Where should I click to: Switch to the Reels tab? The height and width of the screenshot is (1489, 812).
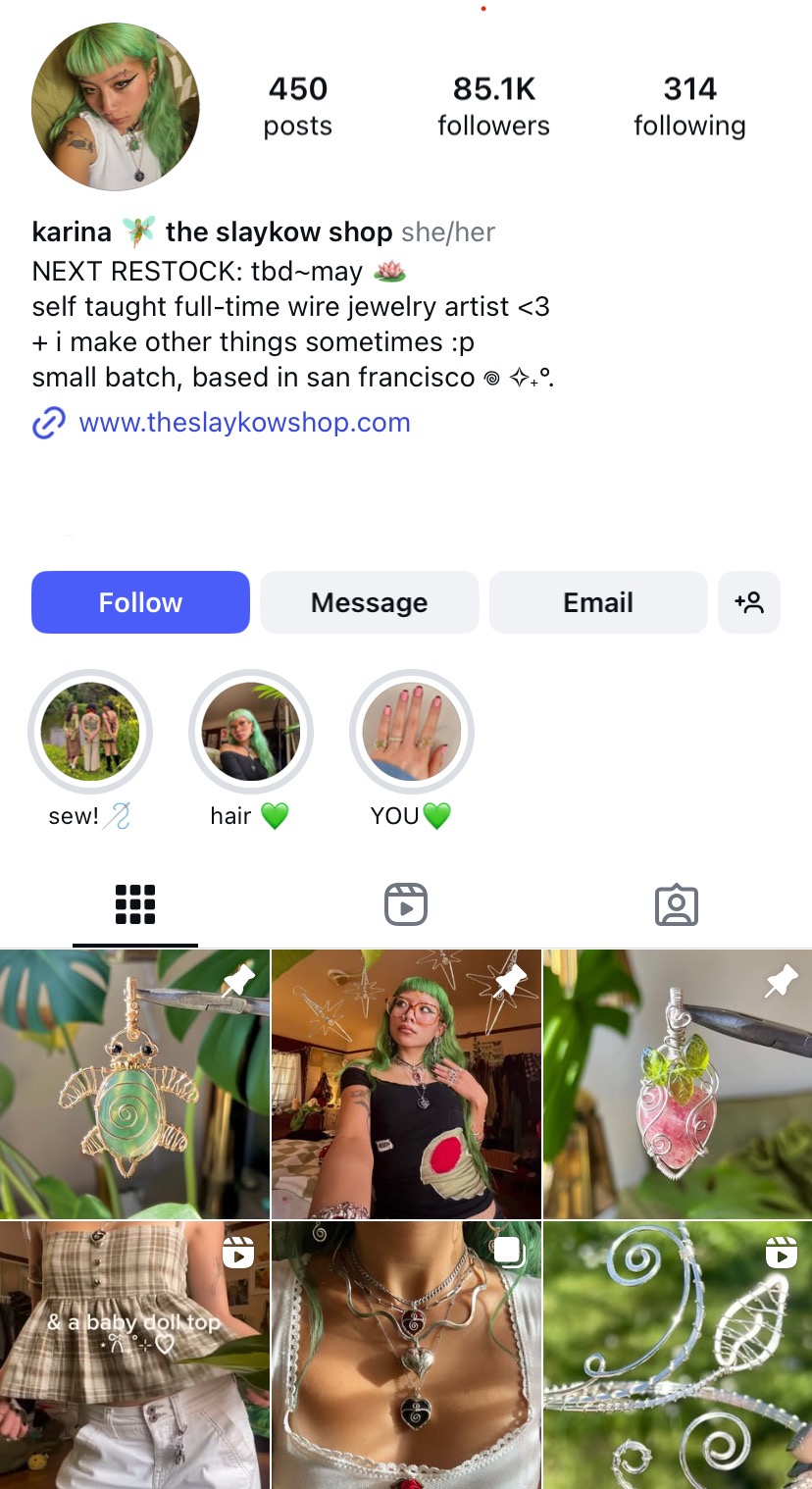(406, 904)
